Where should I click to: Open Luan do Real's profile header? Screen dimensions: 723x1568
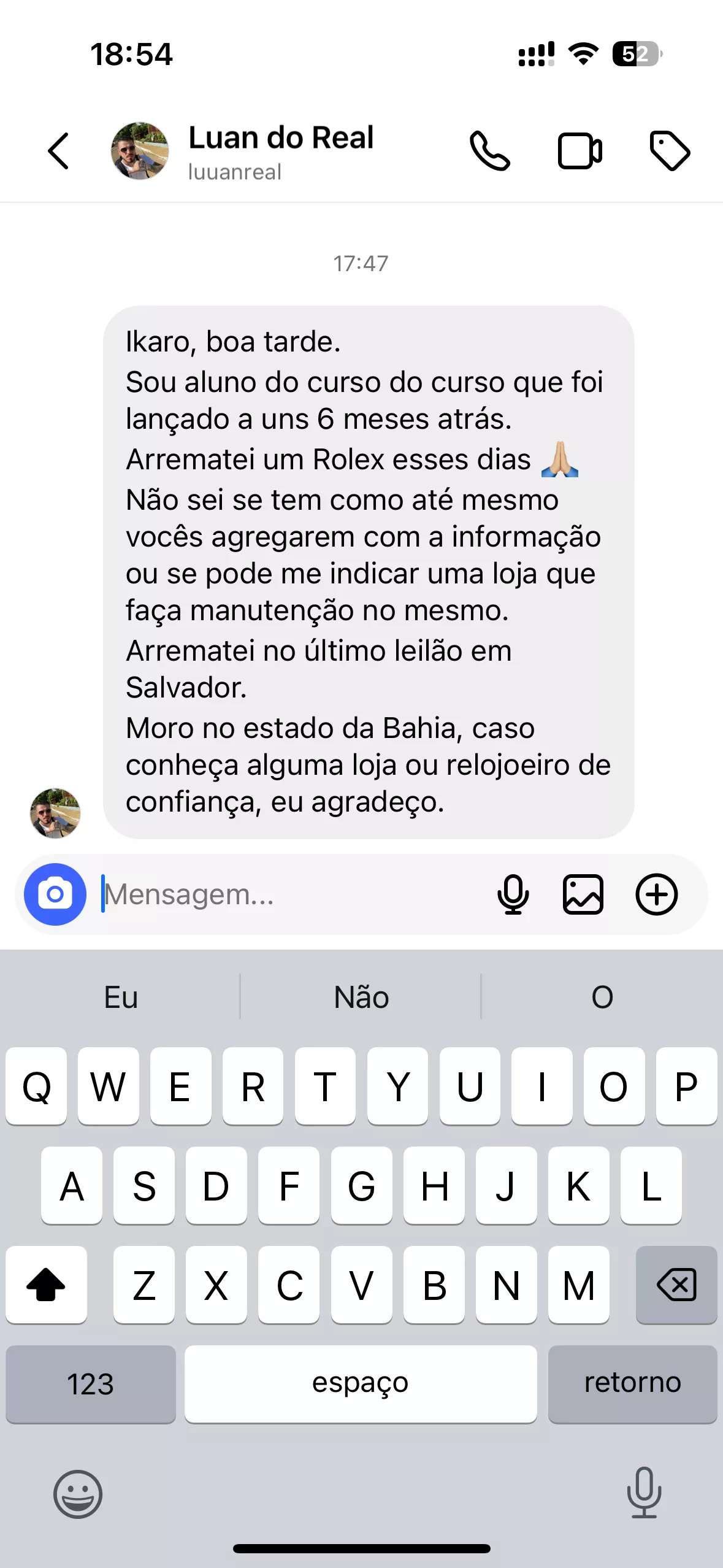tap(280, 151)
